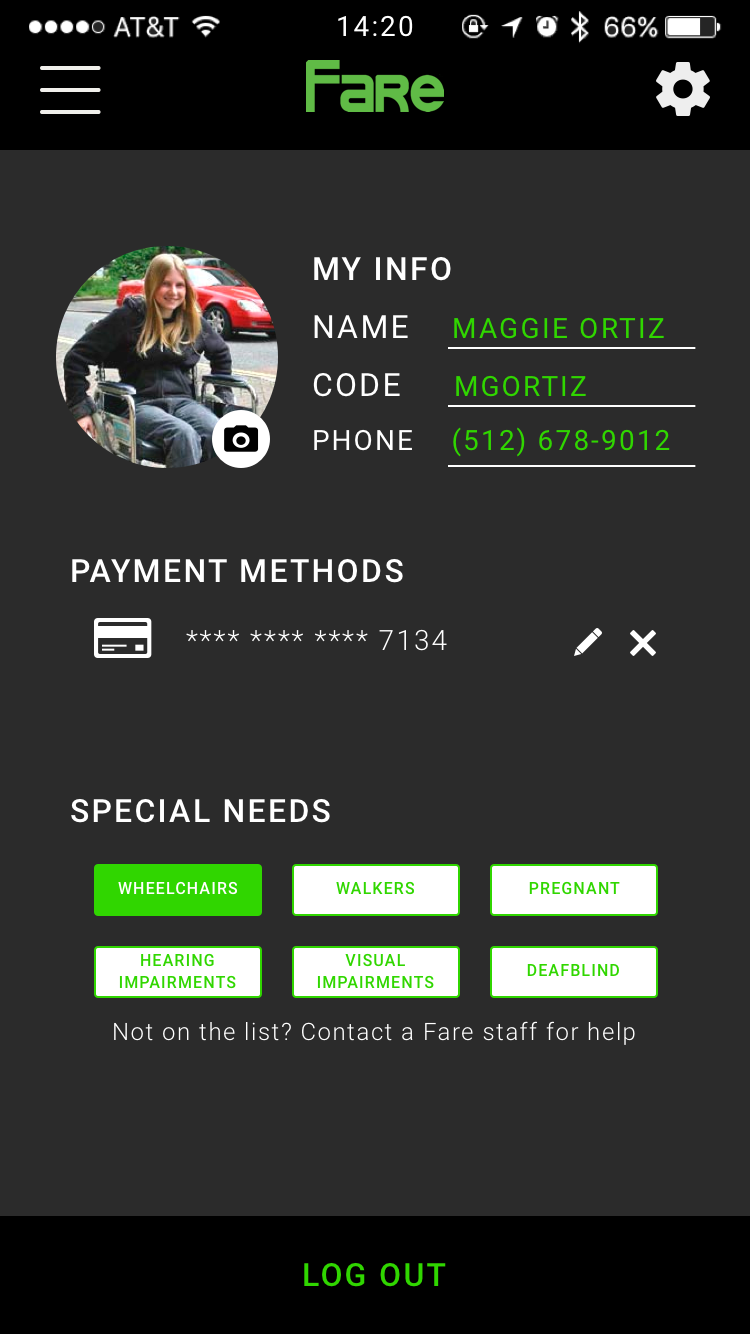Select Hearing Impairments

(178, 972)
